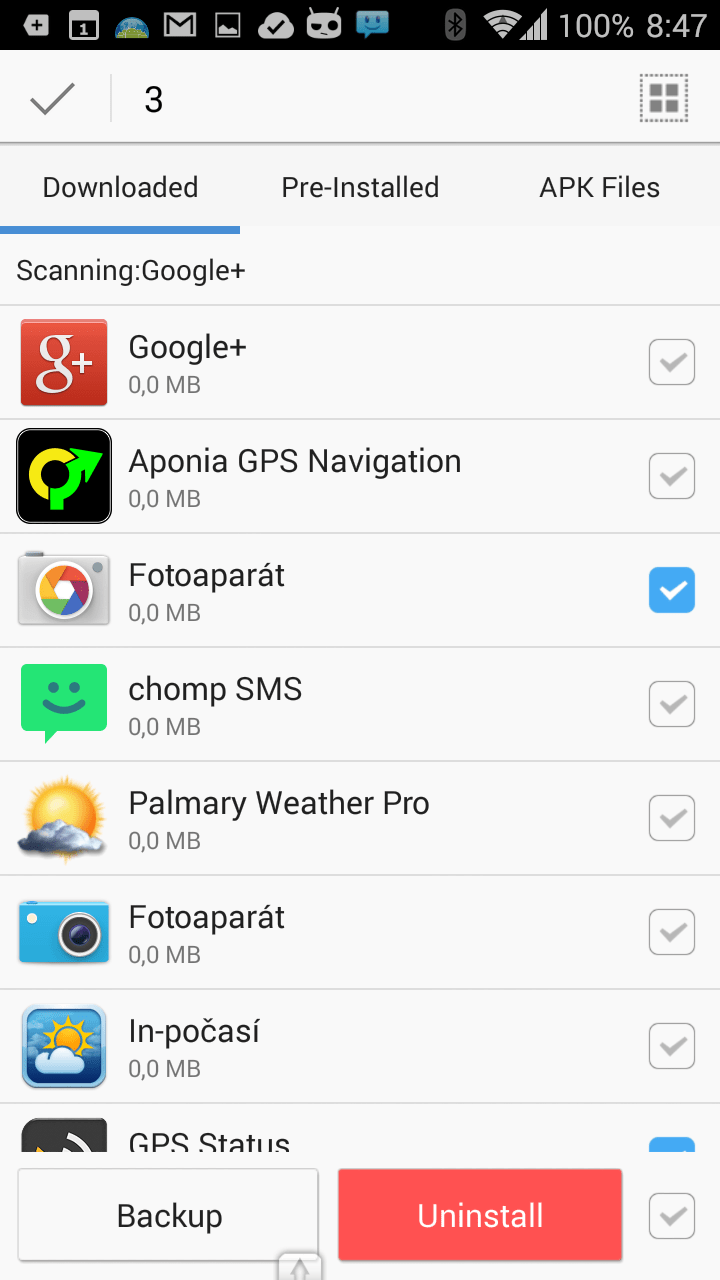Switch to grid view
Screen dimensions: 720x1280
click(x=664, y=98)
